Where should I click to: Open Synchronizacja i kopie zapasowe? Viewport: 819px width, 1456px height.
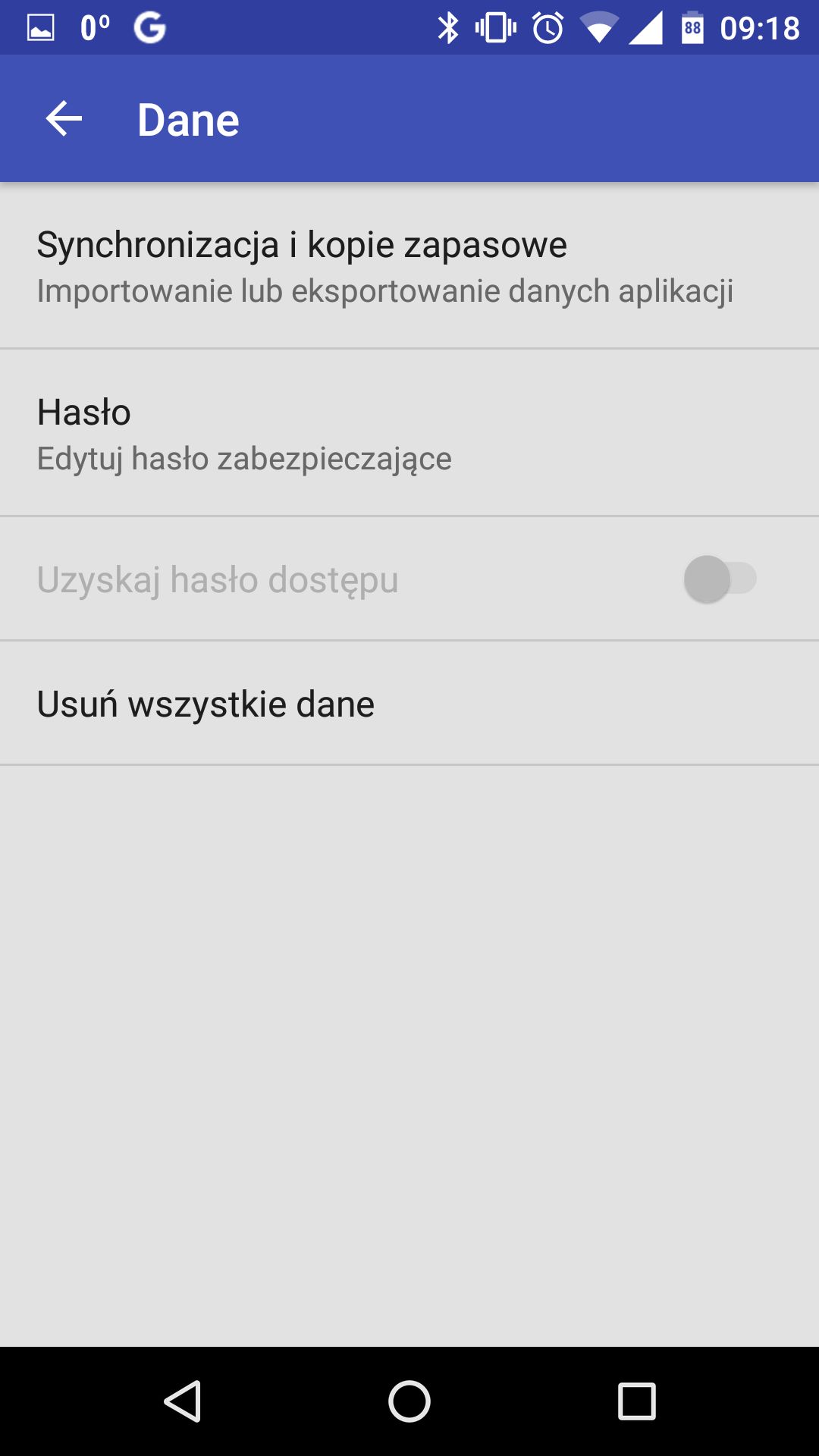(409, 265)
